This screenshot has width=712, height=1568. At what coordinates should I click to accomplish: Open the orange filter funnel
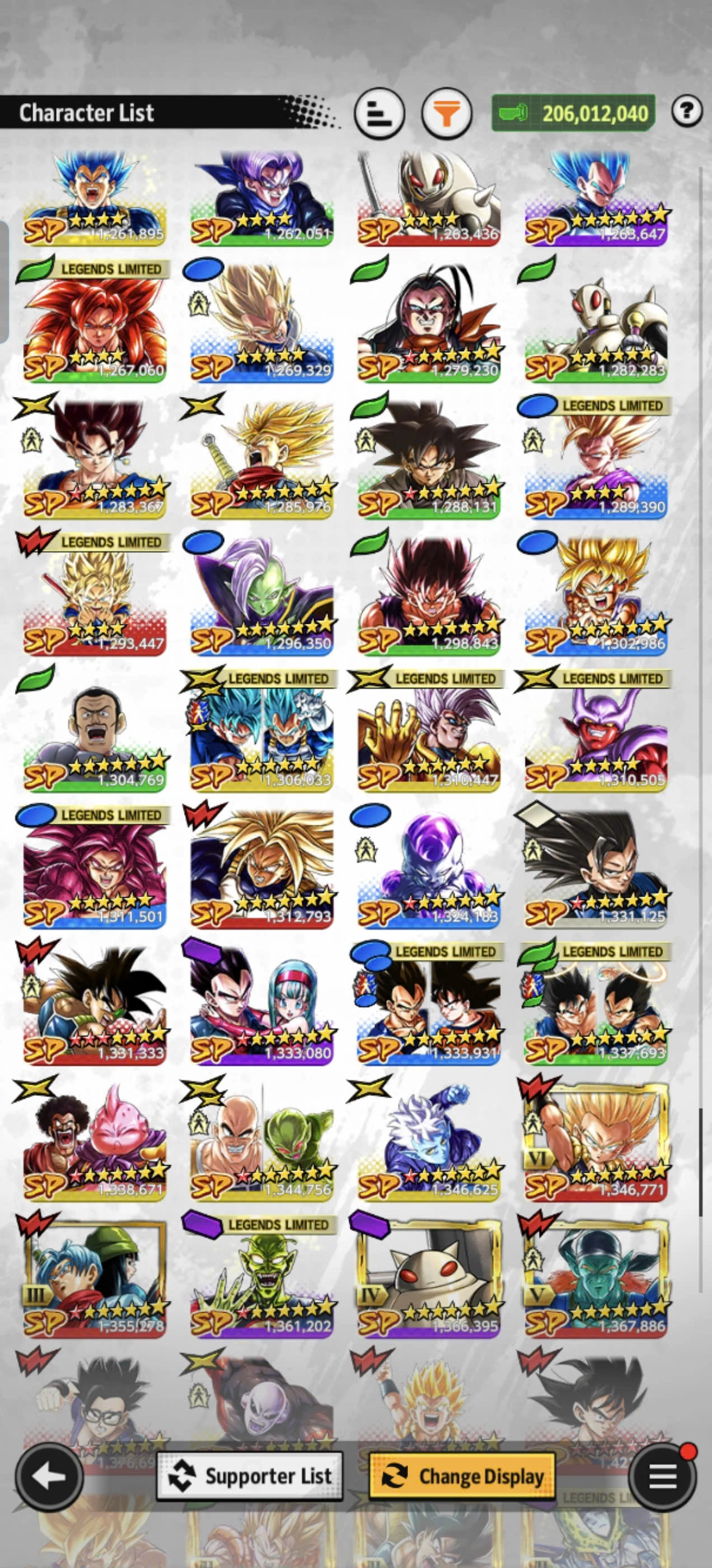(x=447, y=113)
